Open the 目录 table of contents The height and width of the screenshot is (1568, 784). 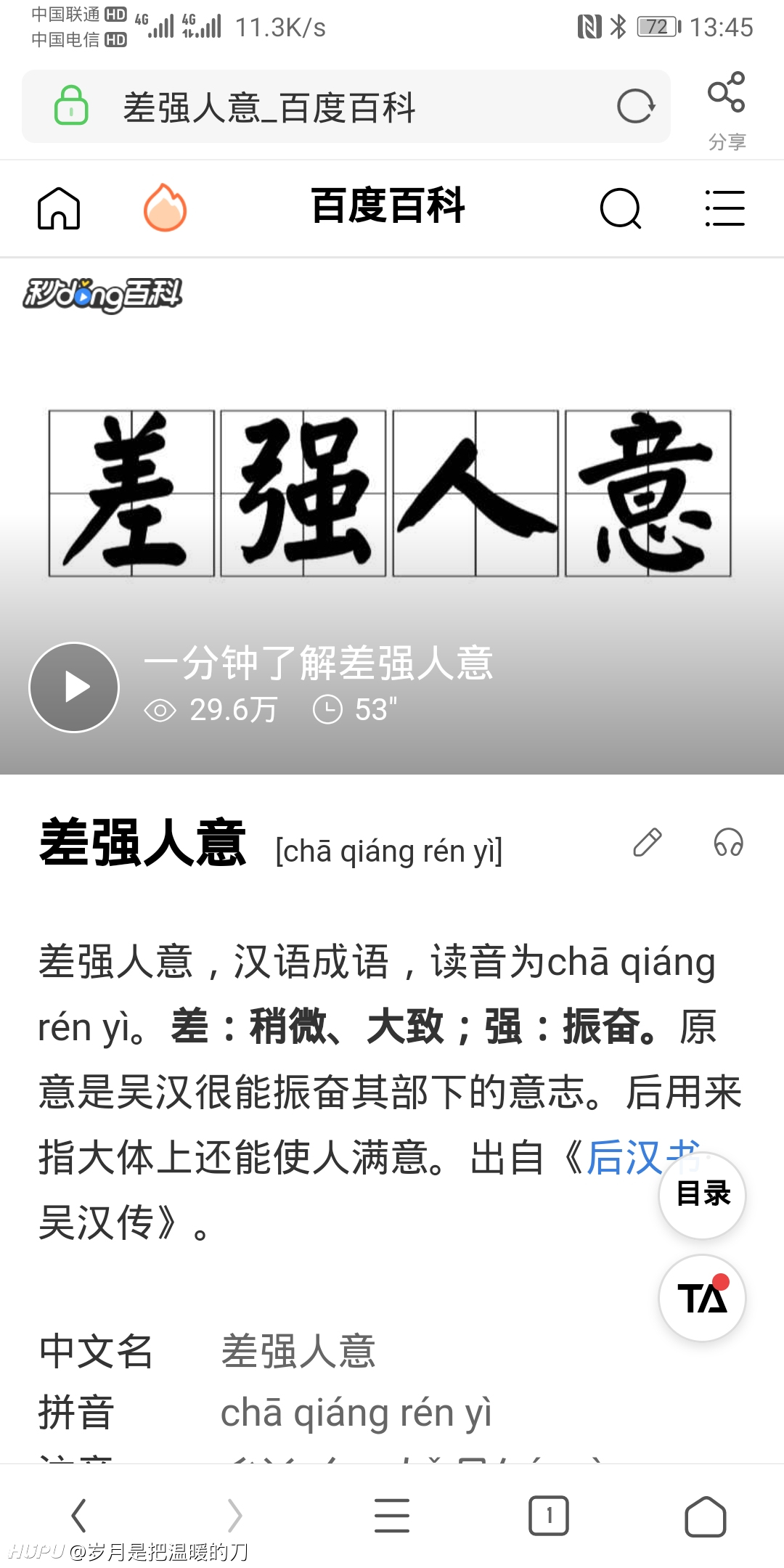[703, 1195]
